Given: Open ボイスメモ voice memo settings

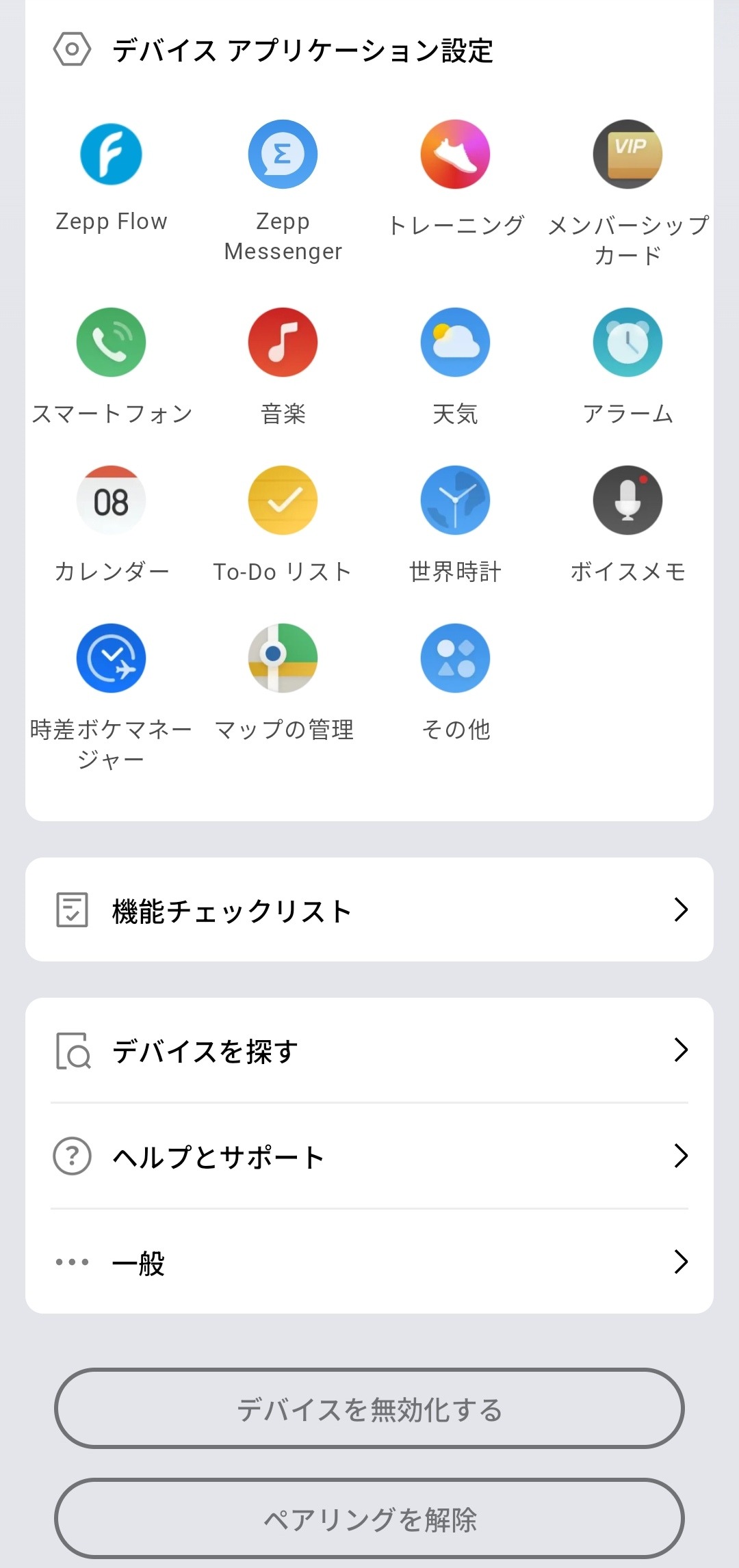Looking at the screenshot, I should click(x=627, y=501).
